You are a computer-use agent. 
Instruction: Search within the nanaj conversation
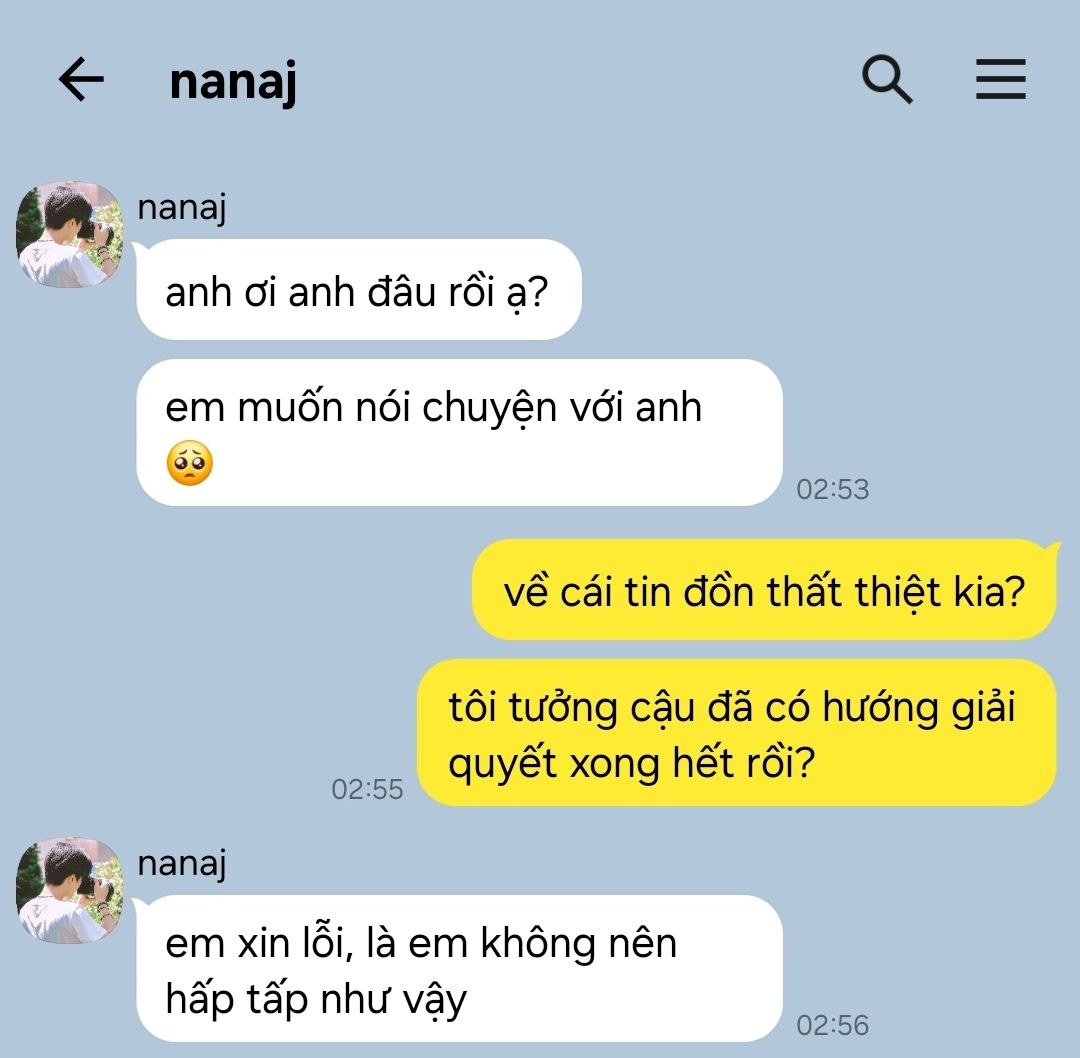point(887,80)
